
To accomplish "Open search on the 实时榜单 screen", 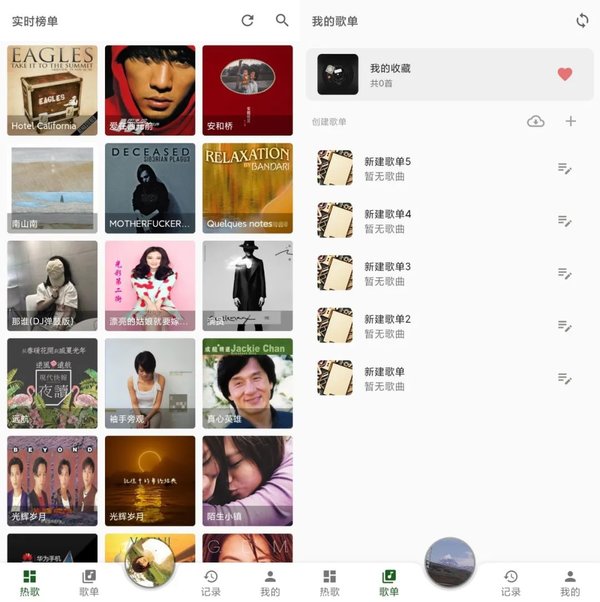I will [282, 20].
